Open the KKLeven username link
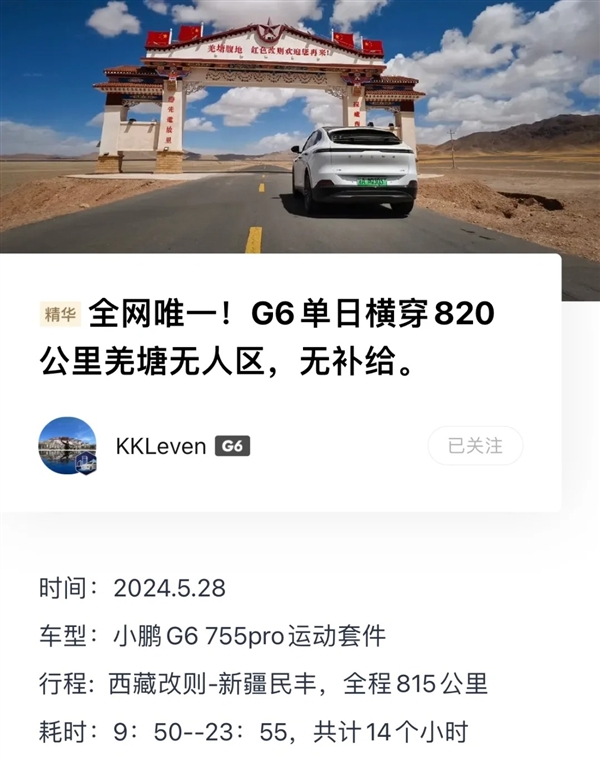This screenshot has height=760, width=600. (x=160, y=446)
